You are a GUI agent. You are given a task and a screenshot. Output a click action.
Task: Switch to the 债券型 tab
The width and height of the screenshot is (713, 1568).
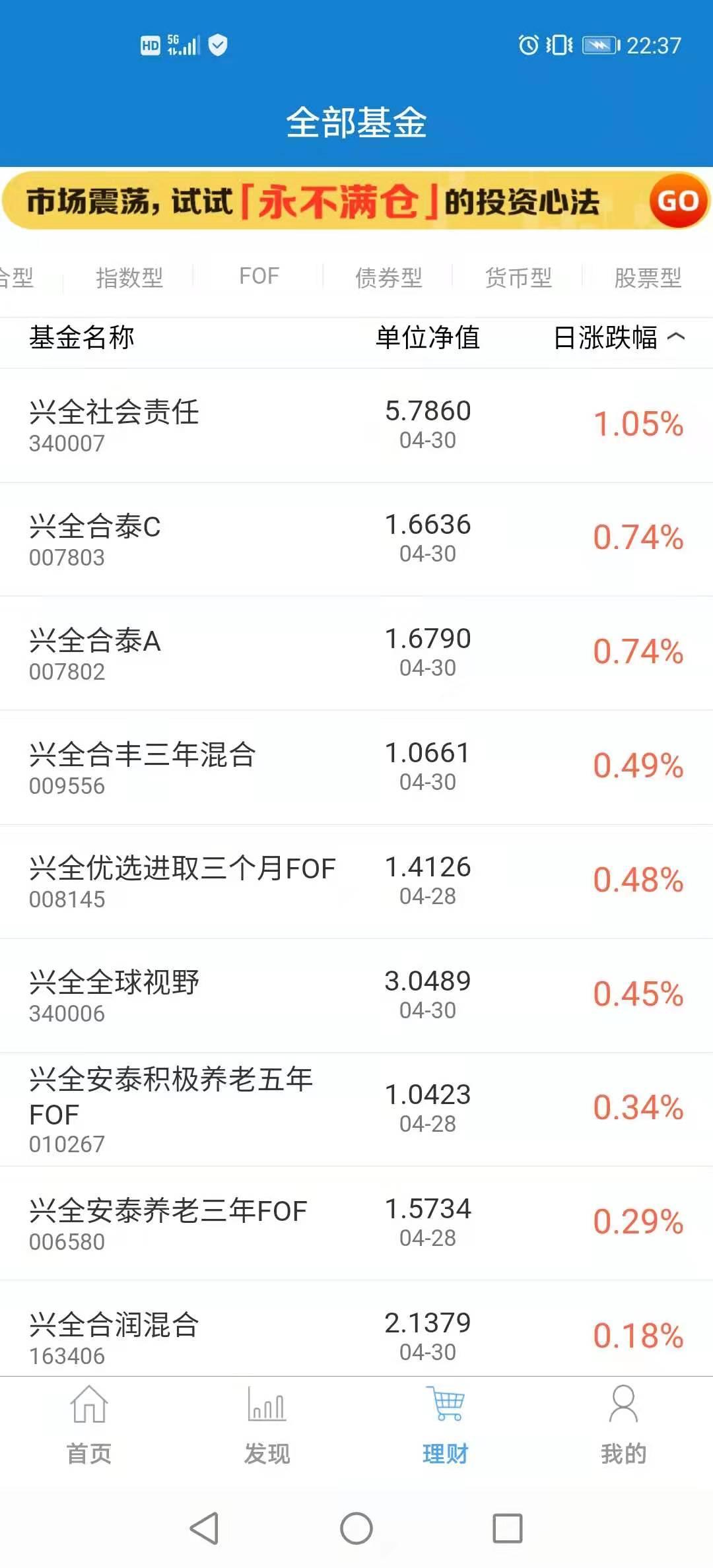[388, 276]
